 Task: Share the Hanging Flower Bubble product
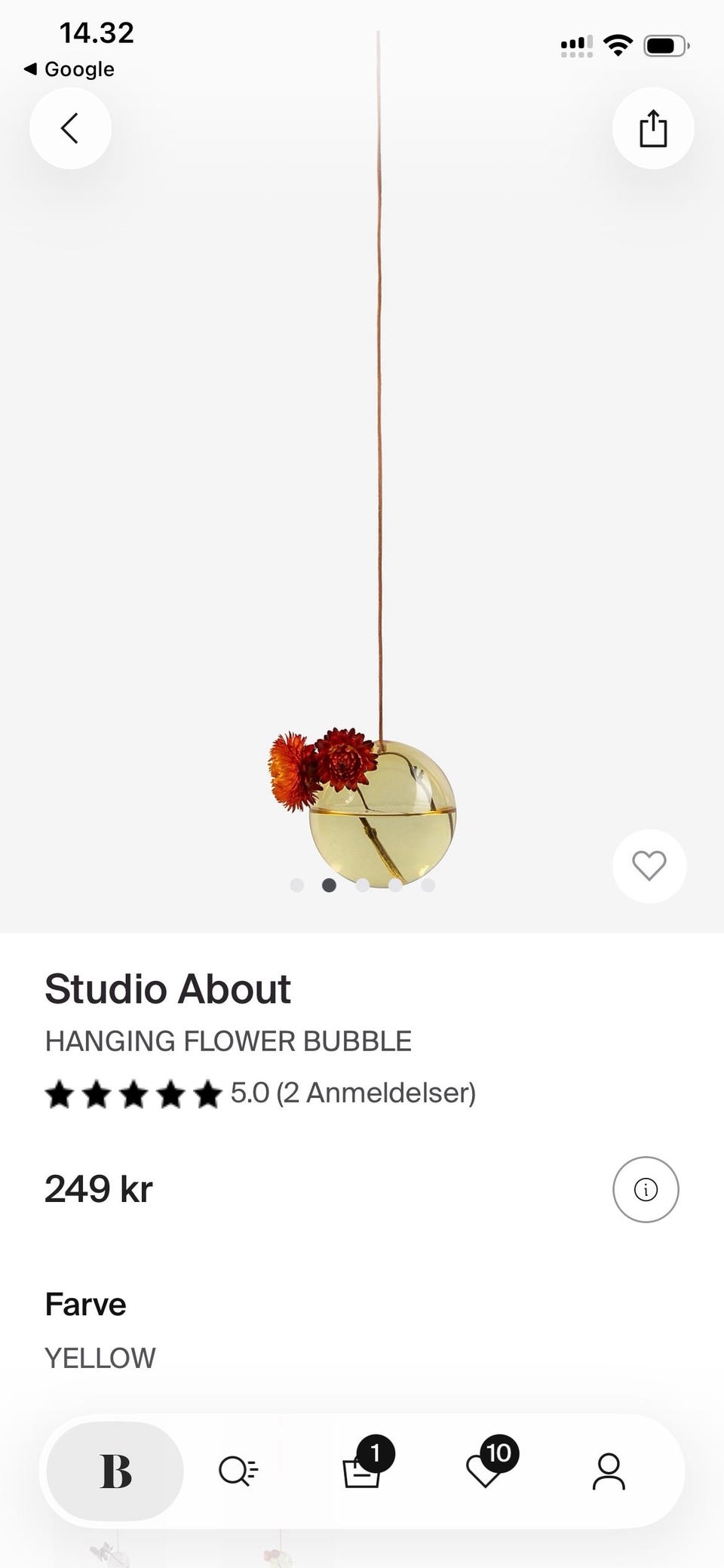(x=653, y=128)
